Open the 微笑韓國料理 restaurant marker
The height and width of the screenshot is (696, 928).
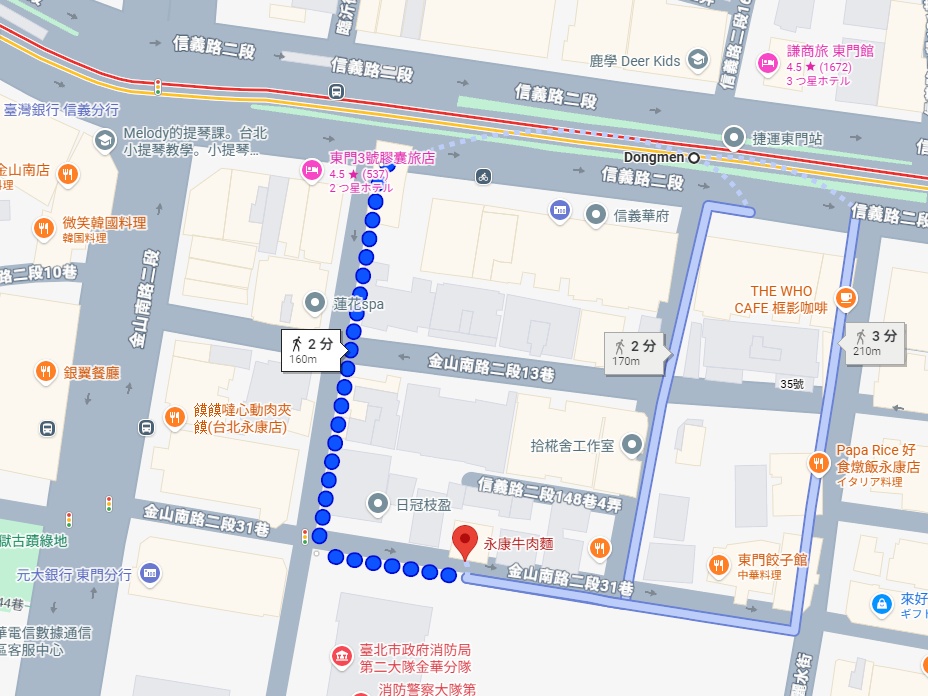tap(44, 227)
